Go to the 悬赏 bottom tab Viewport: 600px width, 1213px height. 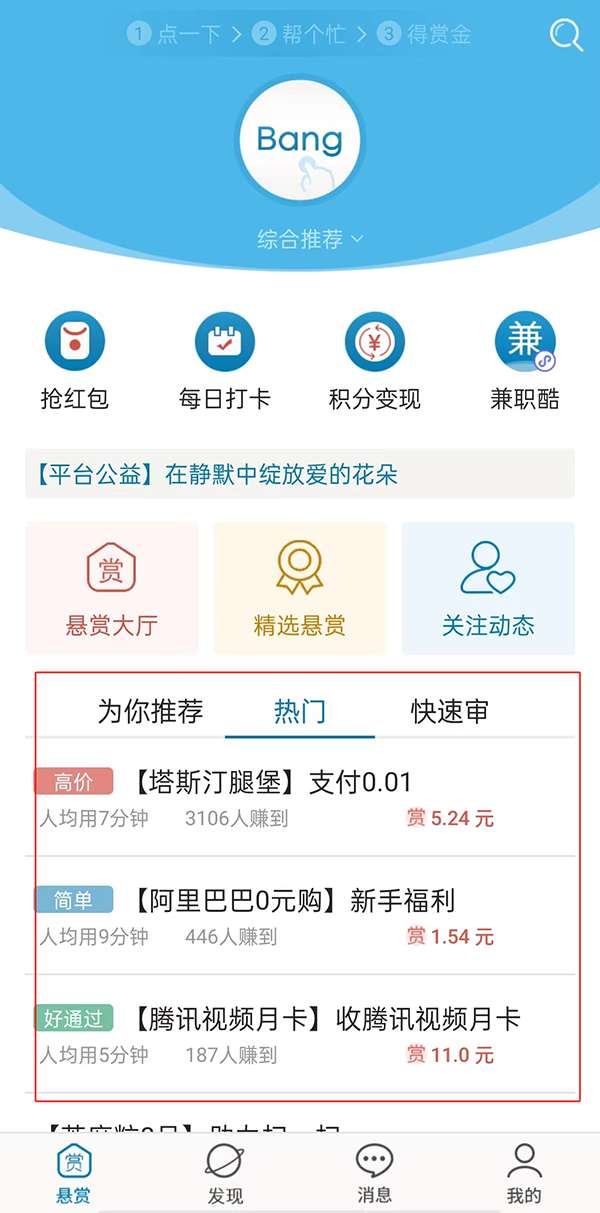tap(74, 1174)
